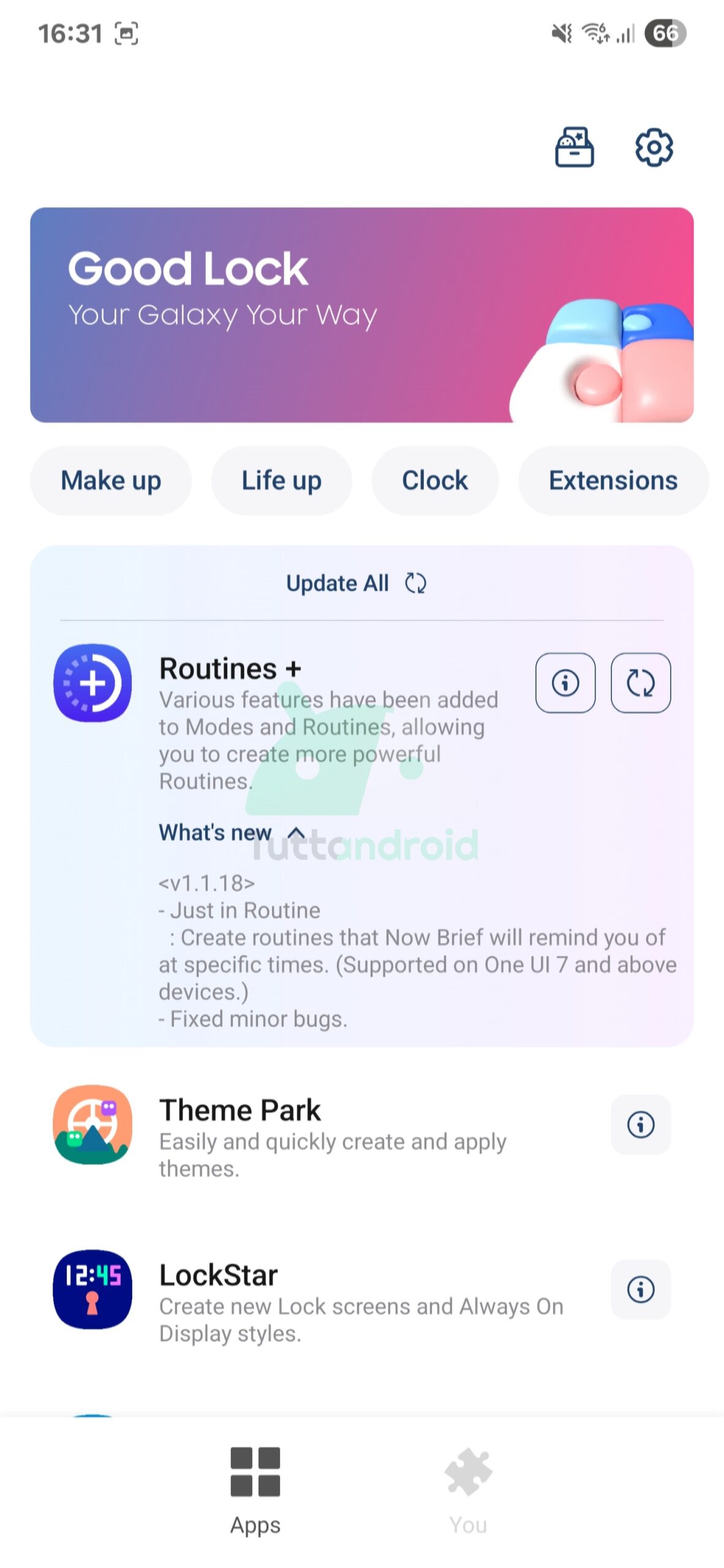
Task: Switch to the You tab
Action: coord(468,1490)
